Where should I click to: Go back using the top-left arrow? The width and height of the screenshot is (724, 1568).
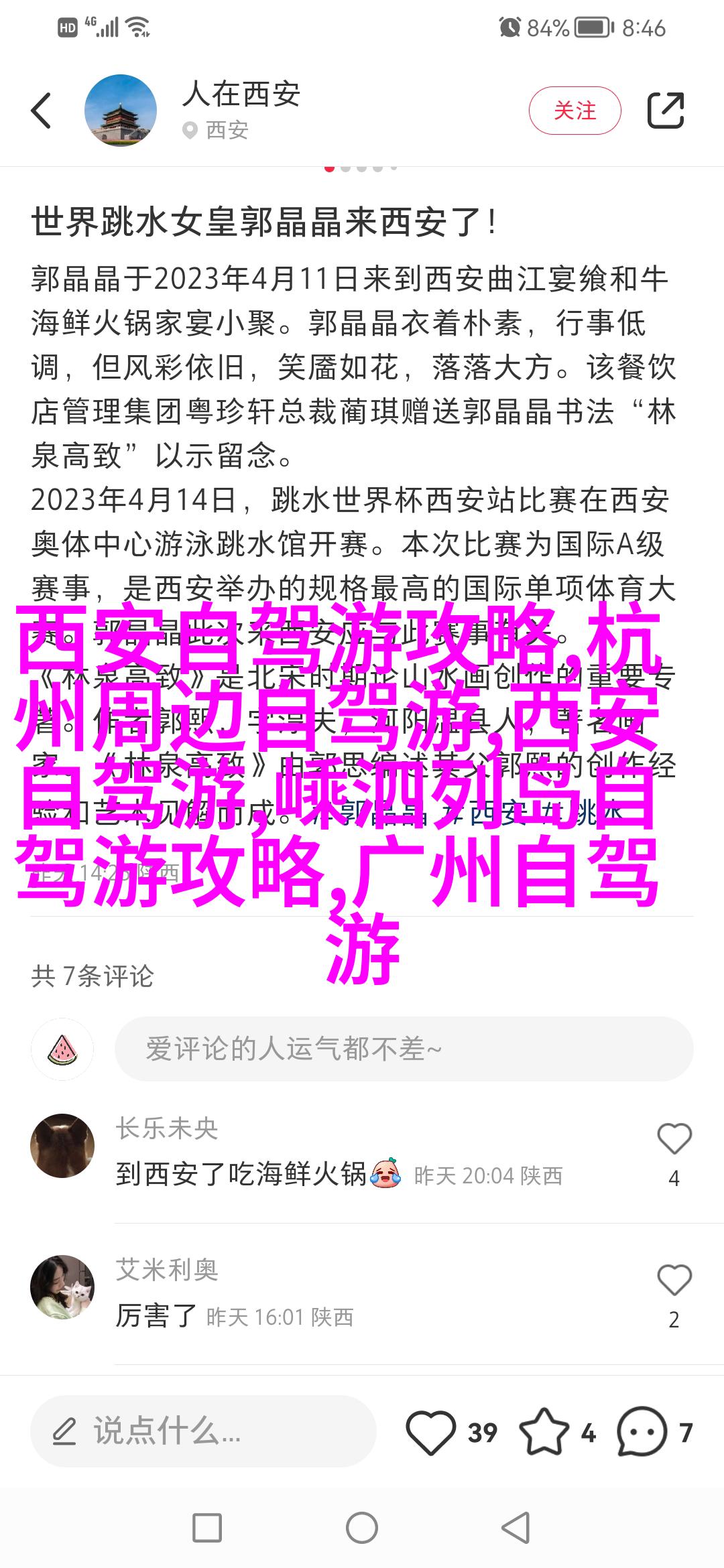coord(42,111)
